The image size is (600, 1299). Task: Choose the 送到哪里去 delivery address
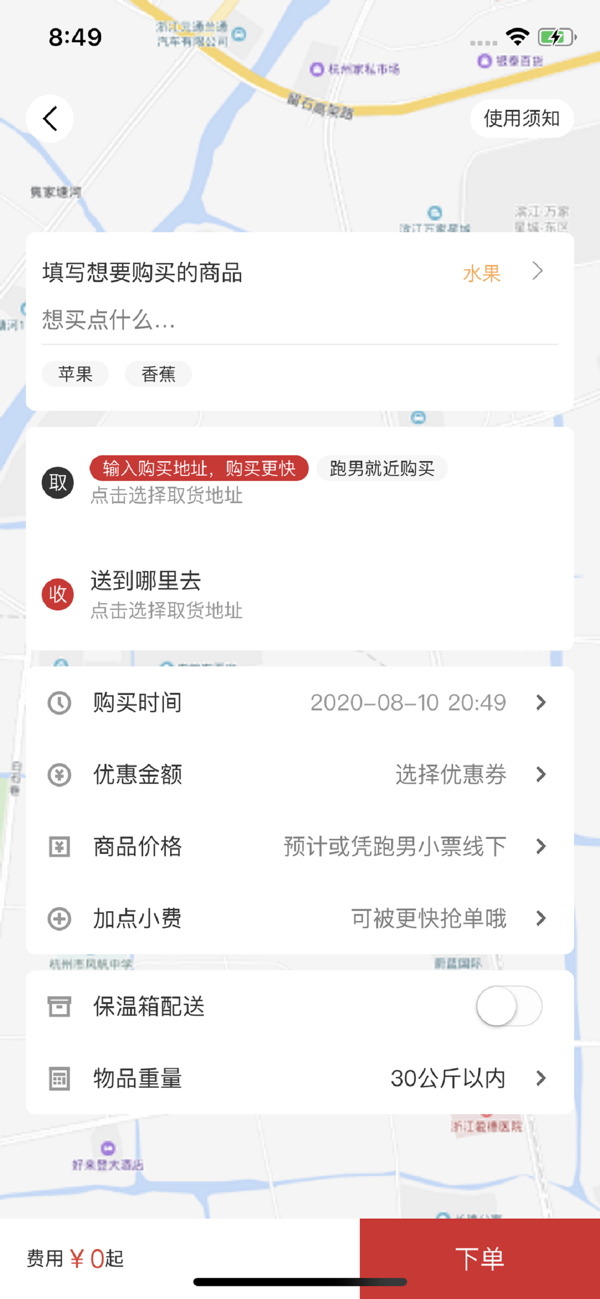click(x=200, y=594)
